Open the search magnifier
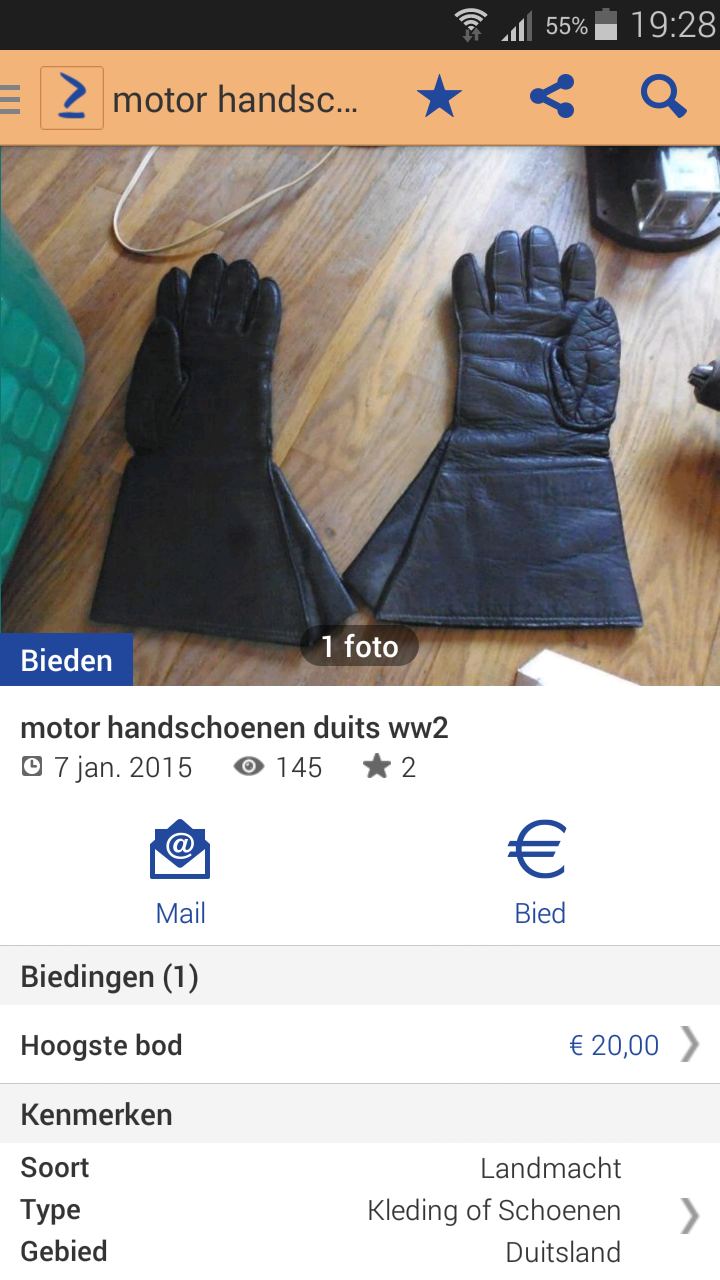 (663, 98)
